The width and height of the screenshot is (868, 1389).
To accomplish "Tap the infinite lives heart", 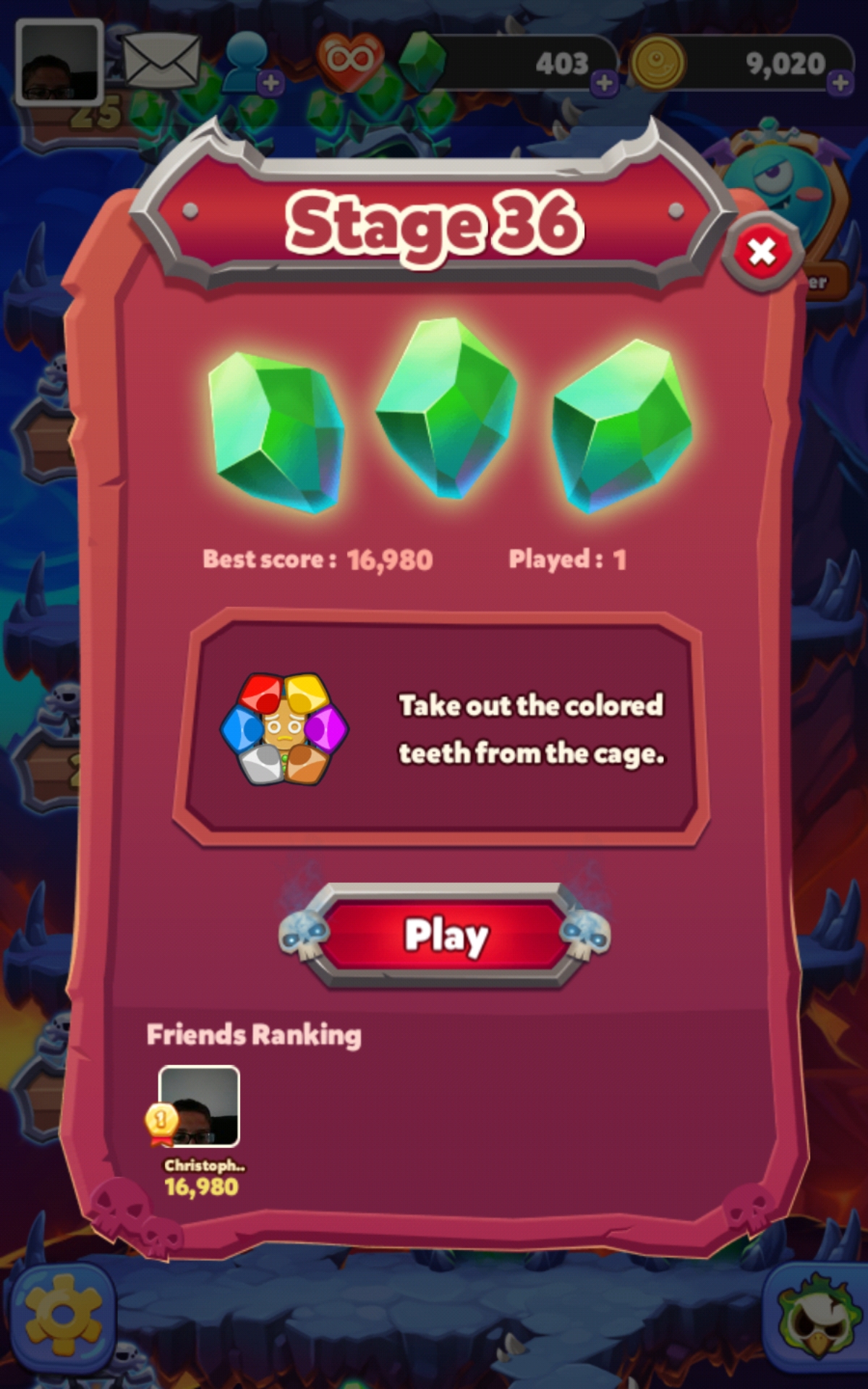I will pyautogui.click(x=349, y=61).
